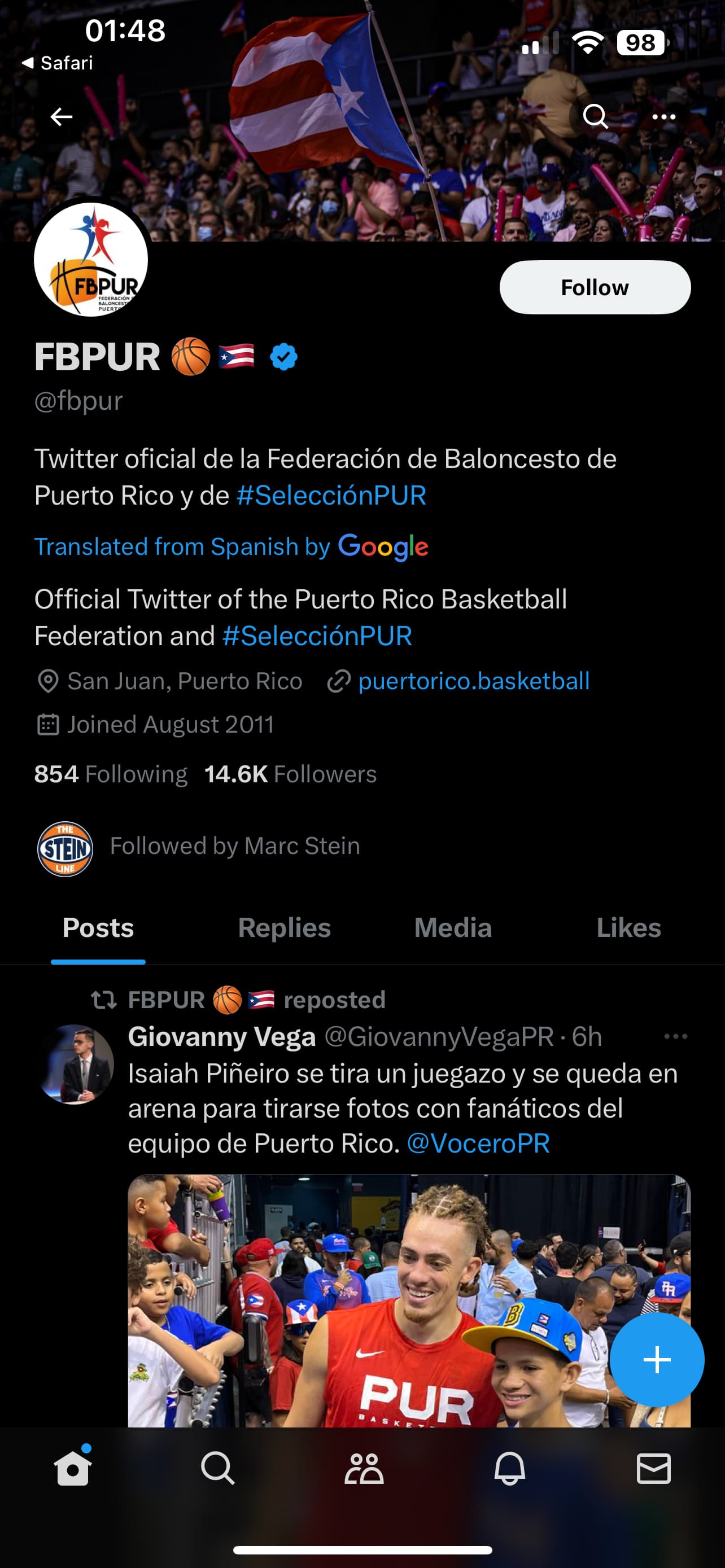This screenshot has width=725, height=1568.
Task: Open the notifications bell tab
Action: 509,1469
